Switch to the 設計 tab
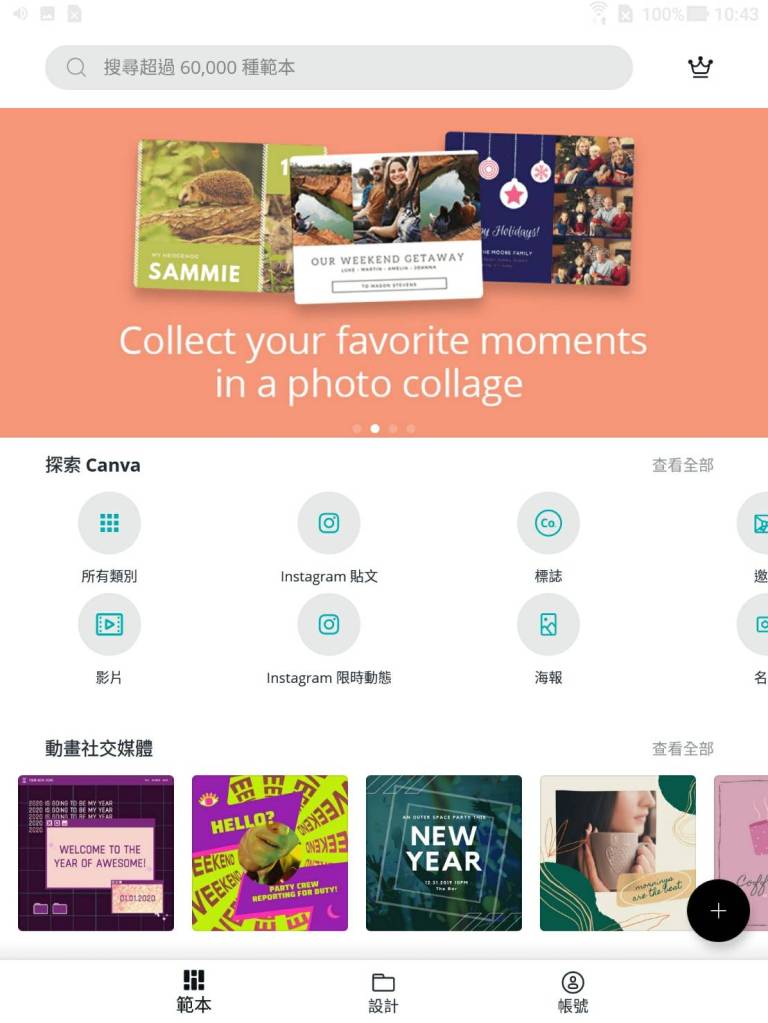 click(x=383, y=991)
